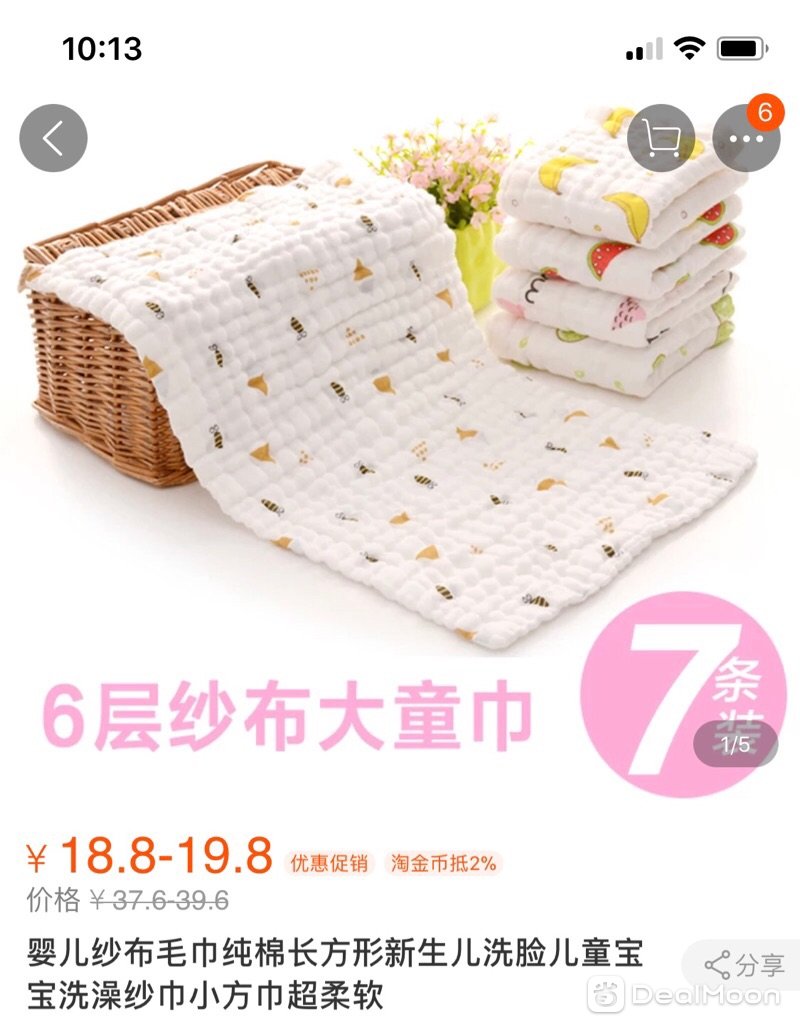Go back using the arrow button
The image size is (800, 1027).
[53, 138]
